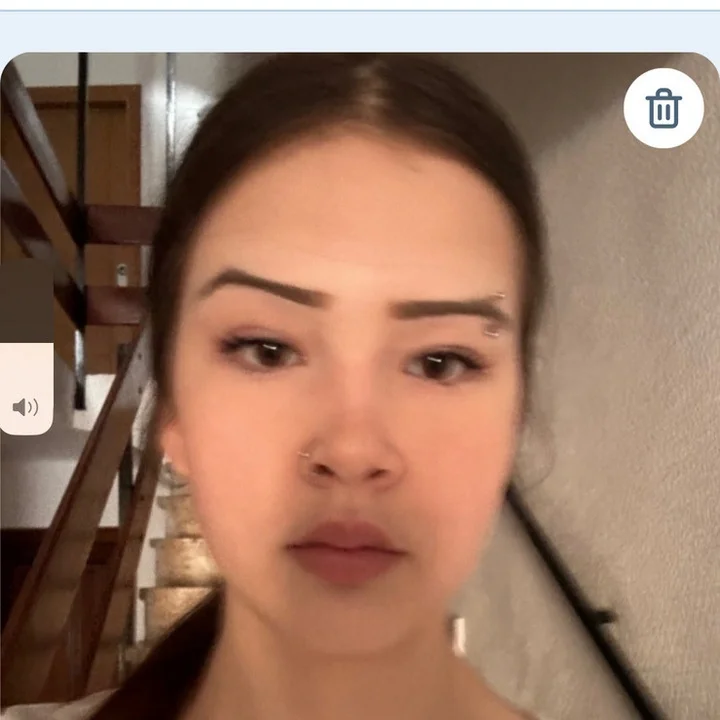This screenshot has width=720, height=720.
Task: Tap the speaker icon on the volume panel
Action: [25, 407]
